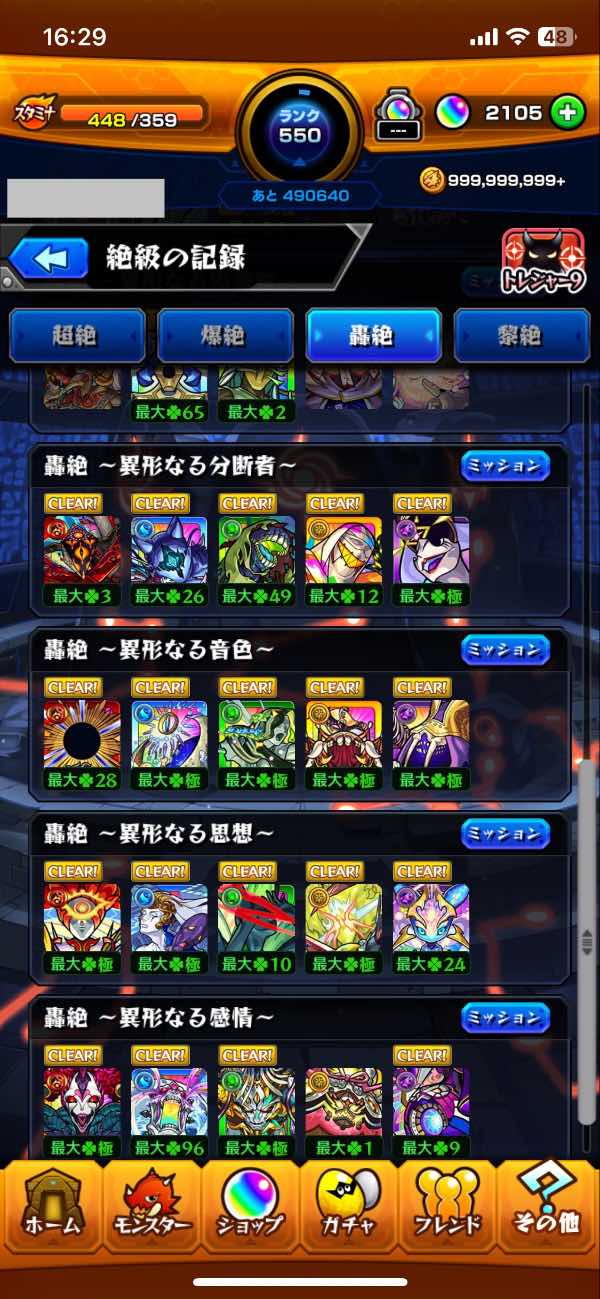Select the 轟絶 tab

[374, 336]
